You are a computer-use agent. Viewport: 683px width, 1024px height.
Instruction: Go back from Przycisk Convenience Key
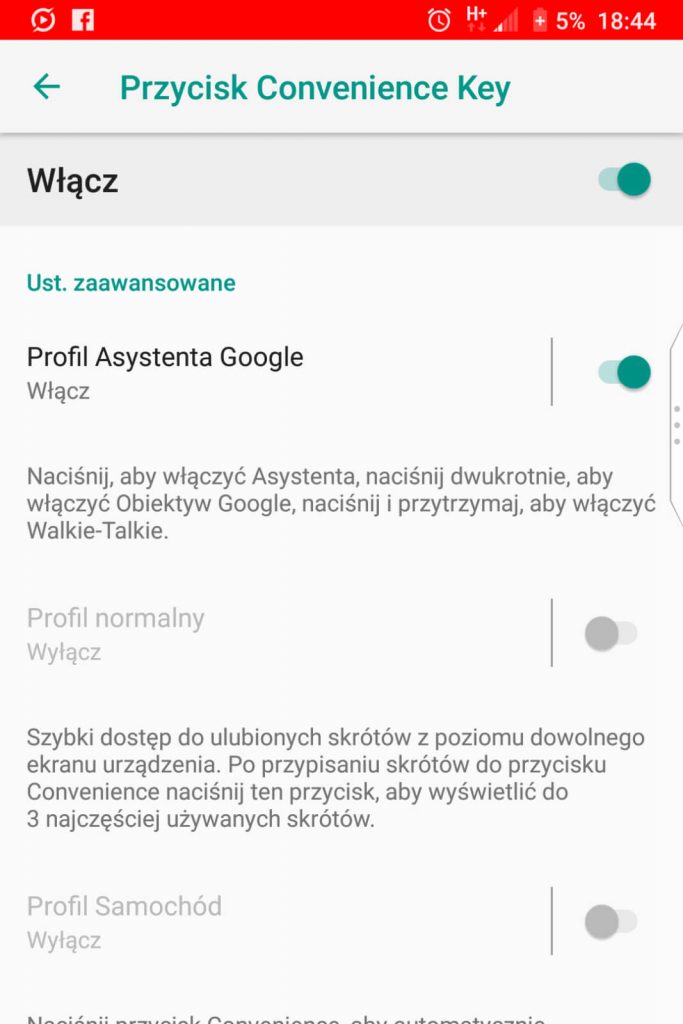pos(47,87)
